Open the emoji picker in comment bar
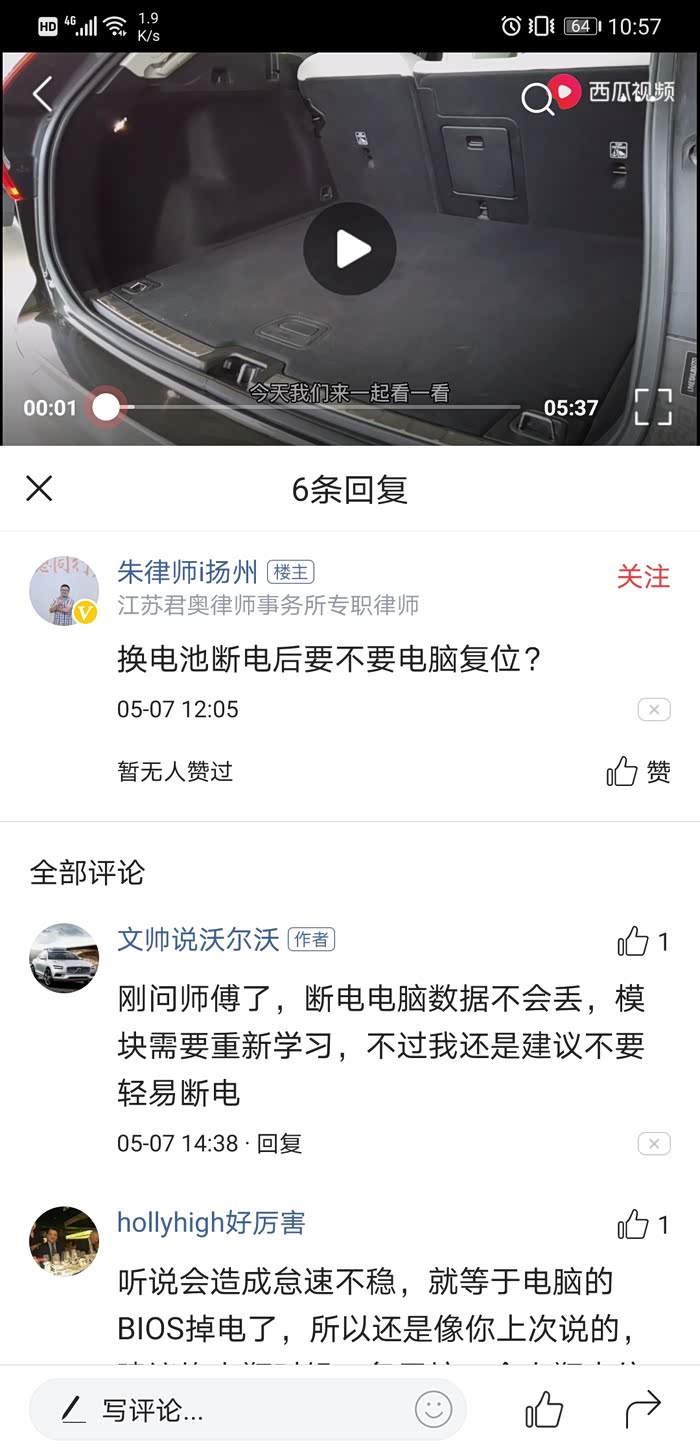The image size is (700, 1454). pyautogui.click(x=433, y=1410)
